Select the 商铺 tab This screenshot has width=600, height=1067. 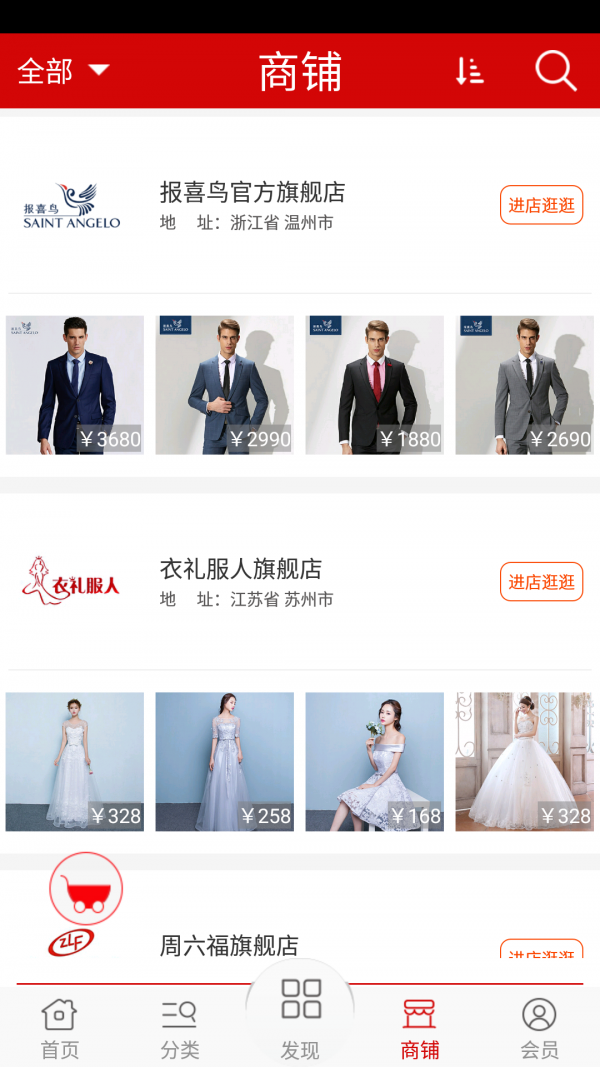420,1029
